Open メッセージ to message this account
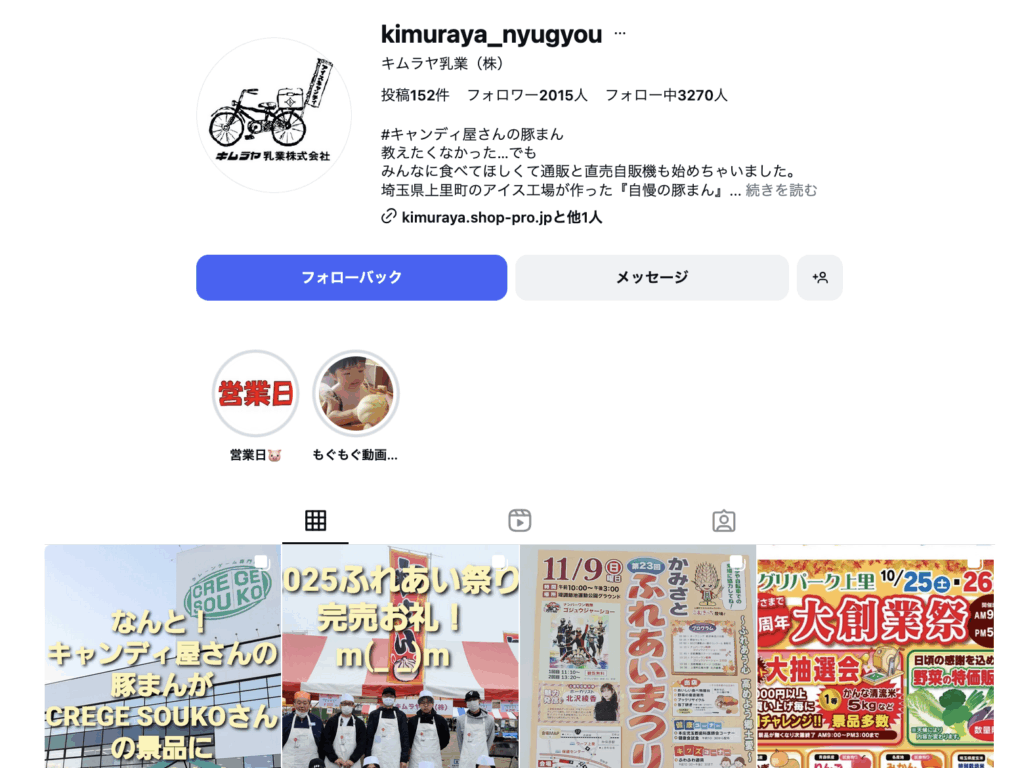The width and height of the screenshot is (1024, 768). pyautogui.click(x=651, y=277)
